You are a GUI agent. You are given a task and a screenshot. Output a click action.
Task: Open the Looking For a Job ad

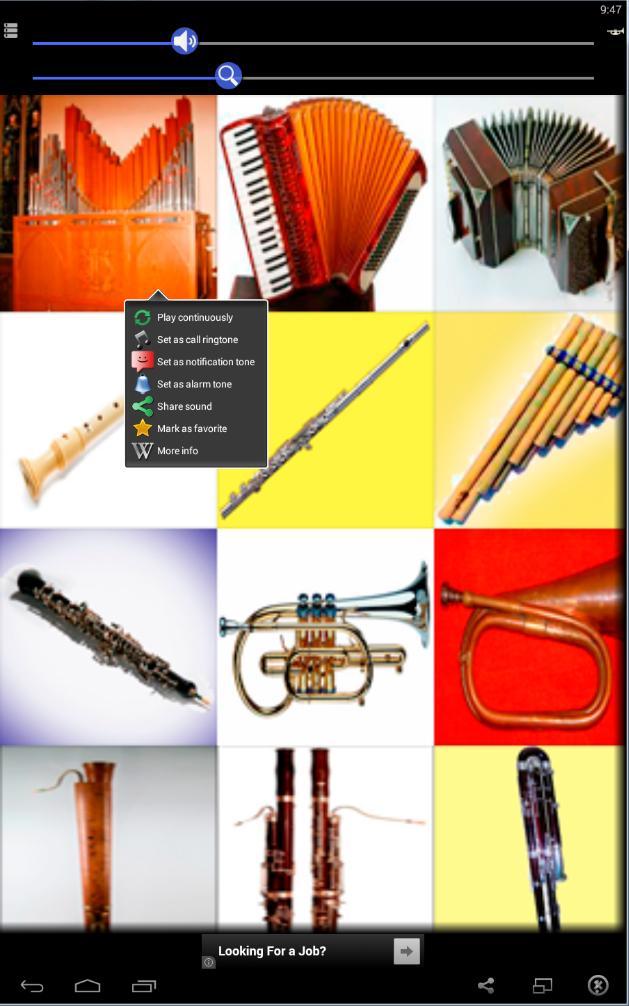click(x=312, y=951)
